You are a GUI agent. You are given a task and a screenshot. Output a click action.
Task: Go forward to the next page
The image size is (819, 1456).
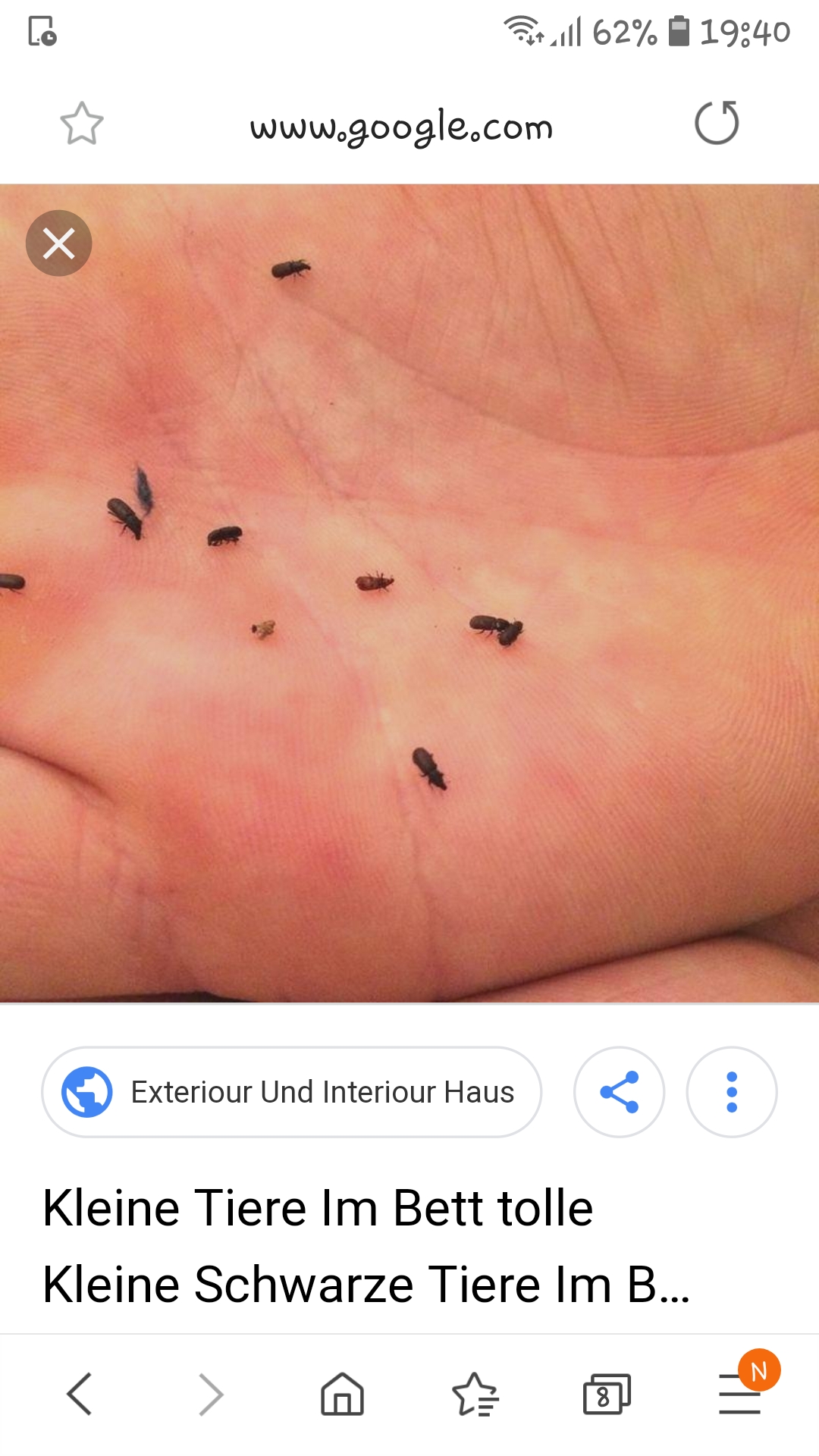click(x=211, y=1394)
